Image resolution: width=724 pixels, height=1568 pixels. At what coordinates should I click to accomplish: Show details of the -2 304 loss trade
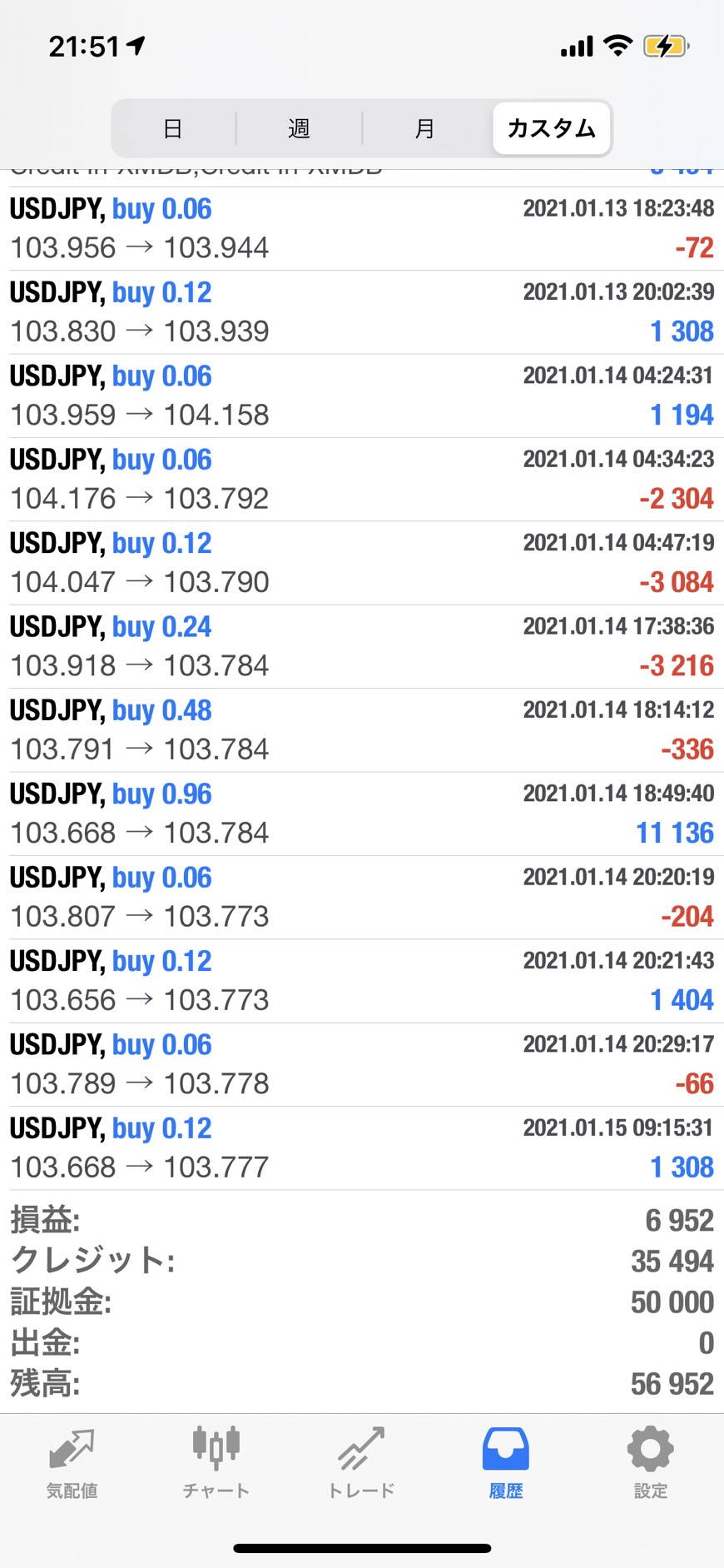(x=362, y=480)
